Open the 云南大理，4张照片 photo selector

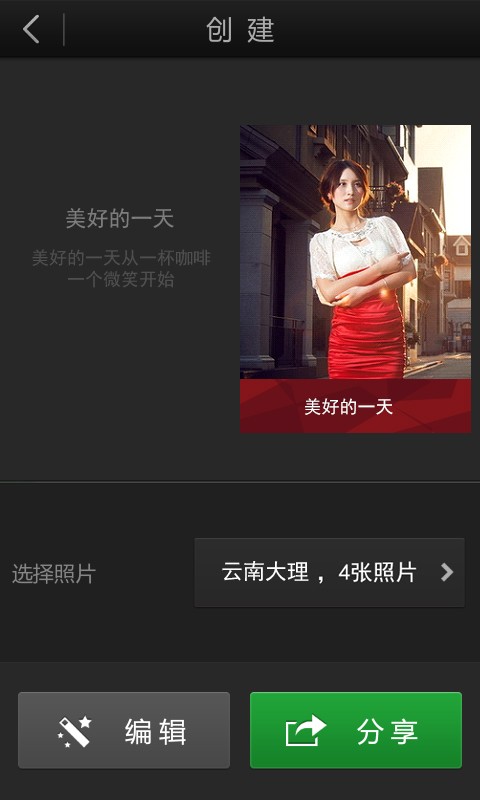pyautogui.click(x=330, y=572)
